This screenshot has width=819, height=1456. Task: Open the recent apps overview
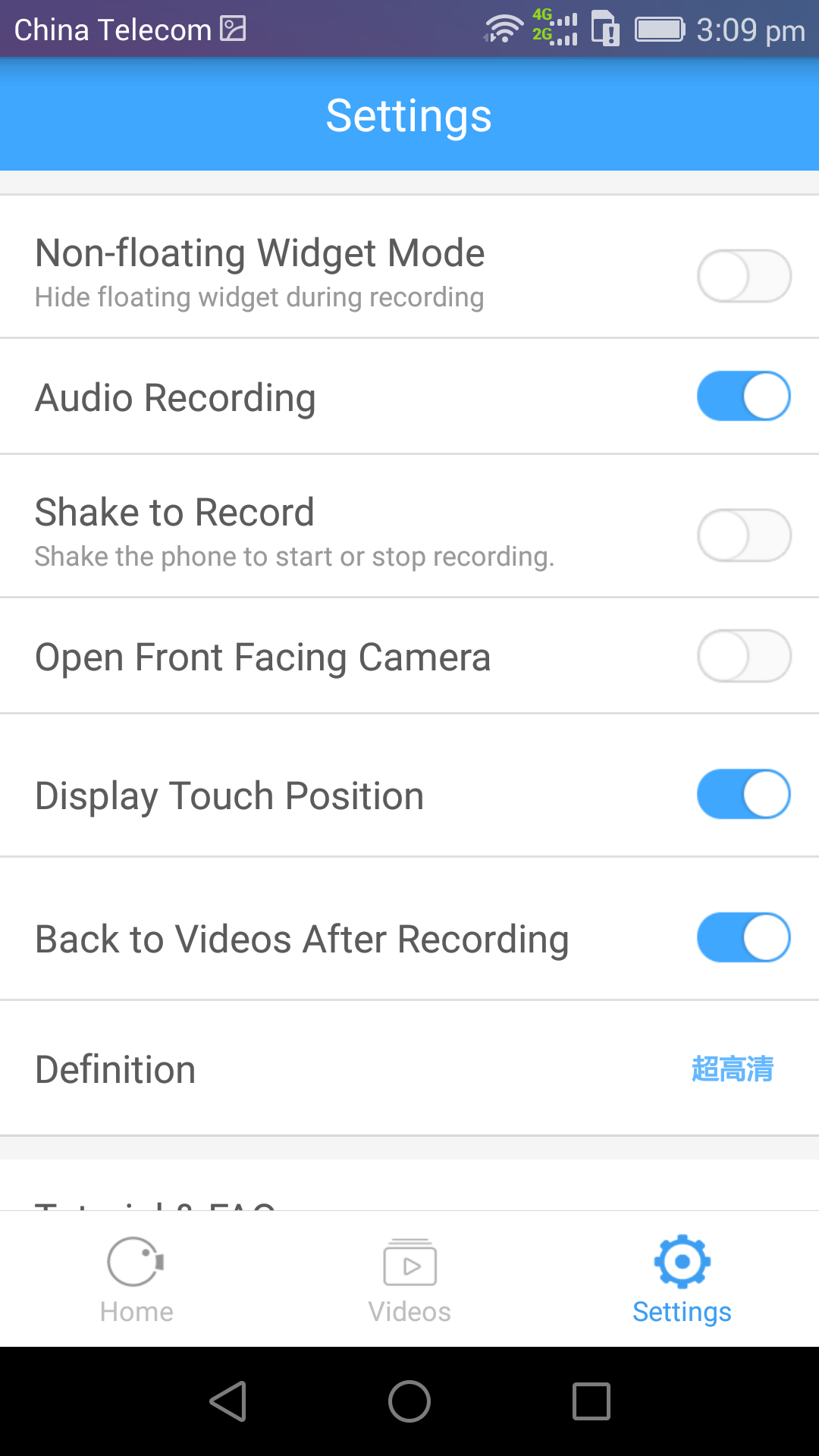pos(591,1401)
